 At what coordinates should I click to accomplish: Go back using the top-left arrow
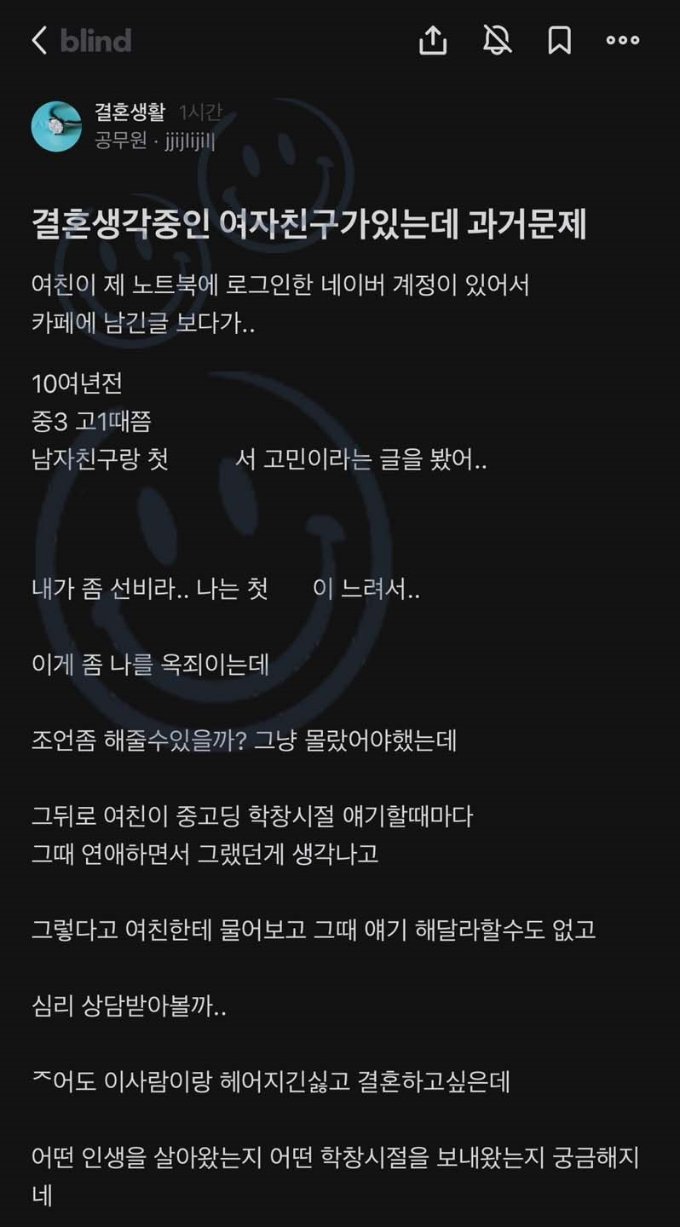point(40,40)
